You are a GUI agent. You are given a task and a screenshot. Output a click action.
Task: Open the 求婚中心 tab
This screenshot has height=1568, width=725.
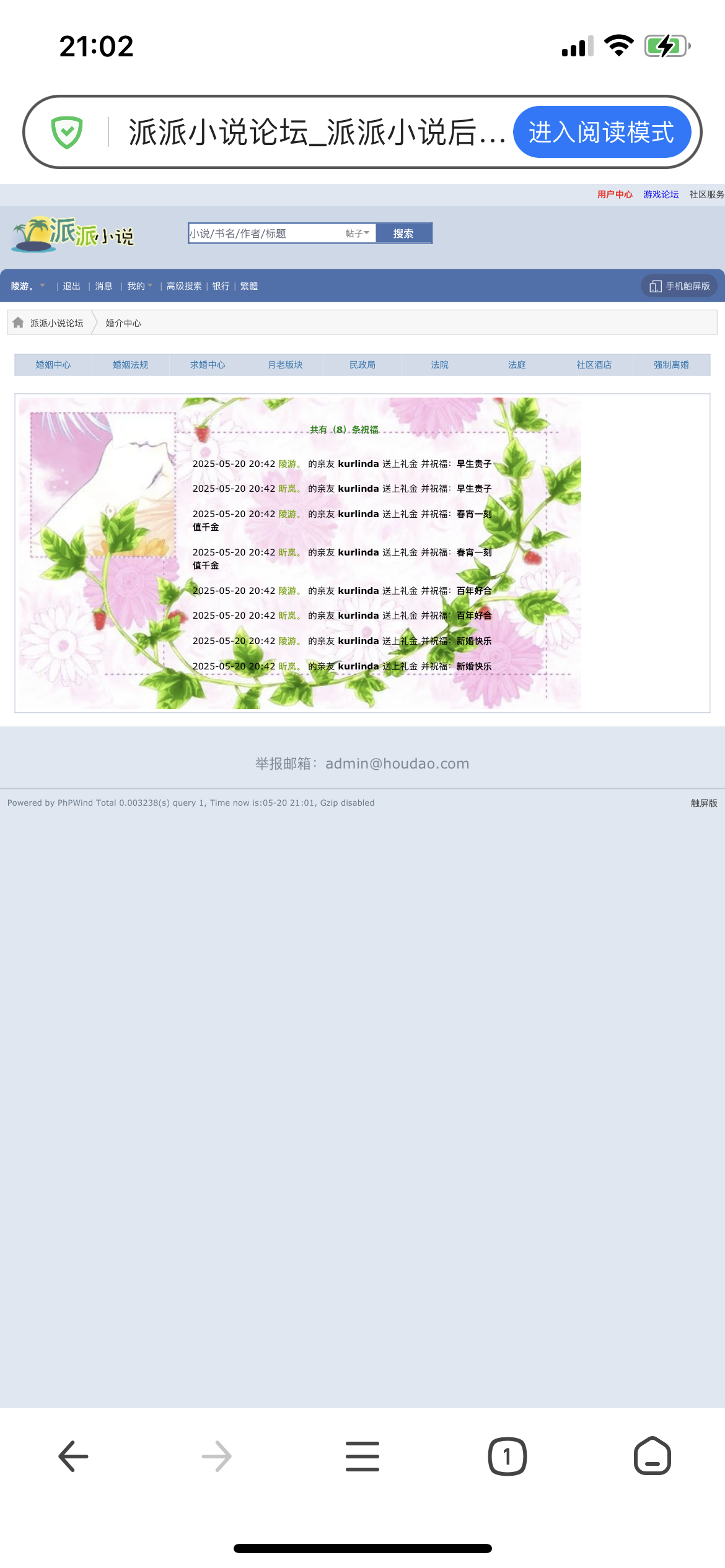[208, 365]
